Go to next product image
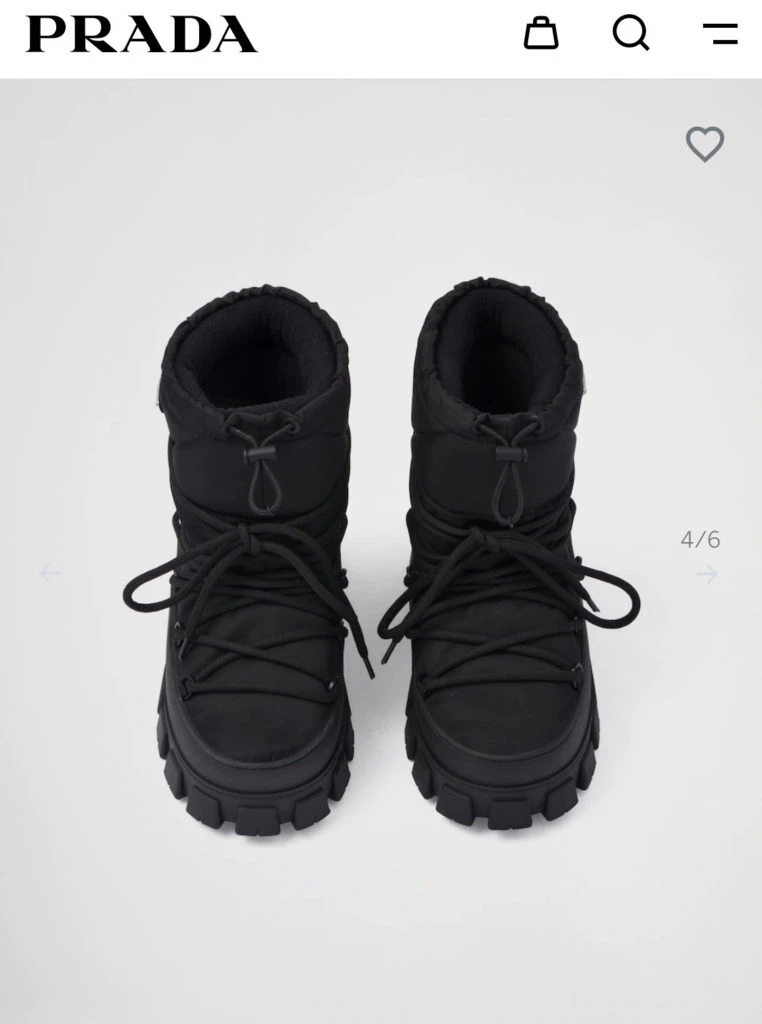 (708, 573)
